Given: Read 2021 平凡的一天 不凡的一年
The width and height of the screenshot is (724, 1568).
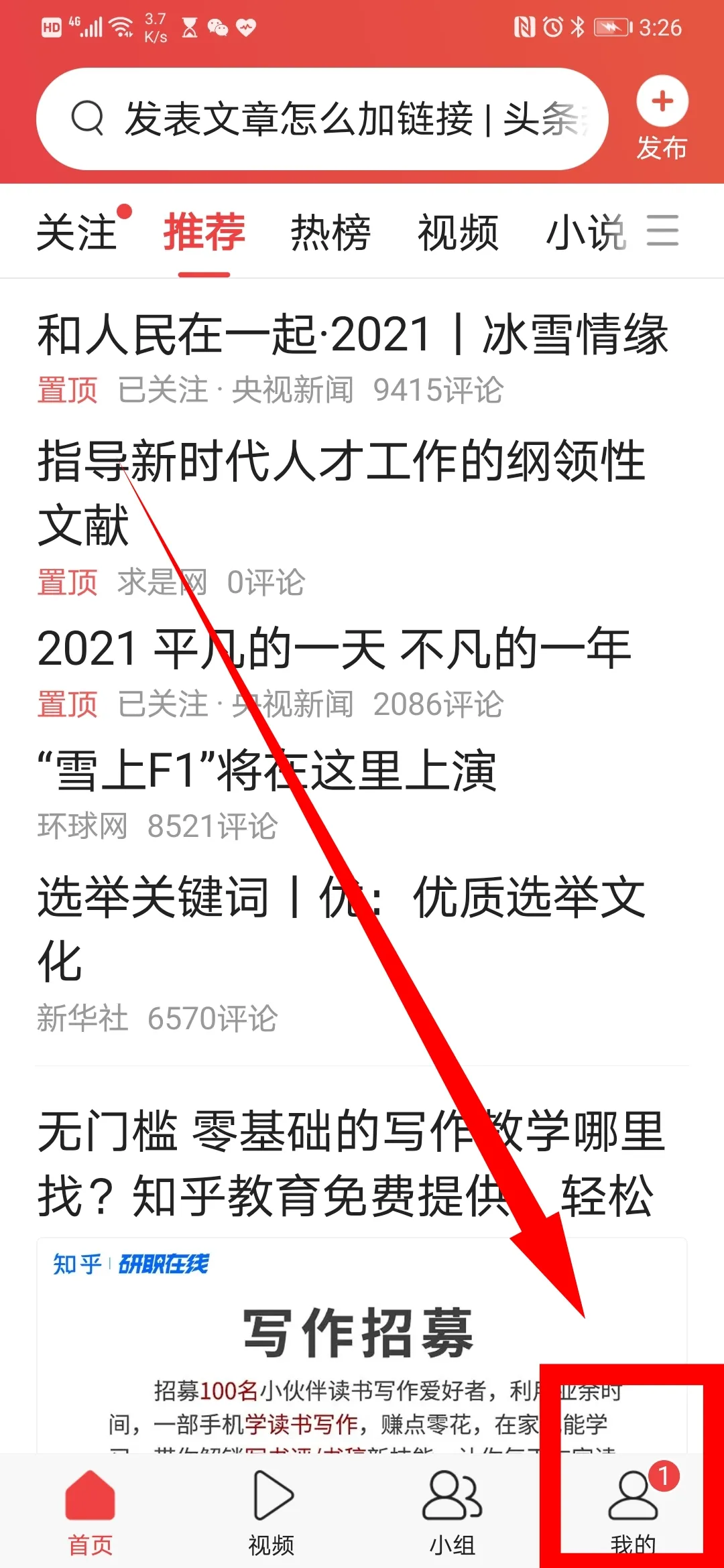Looking at the screenshot, I should point(334,649).
